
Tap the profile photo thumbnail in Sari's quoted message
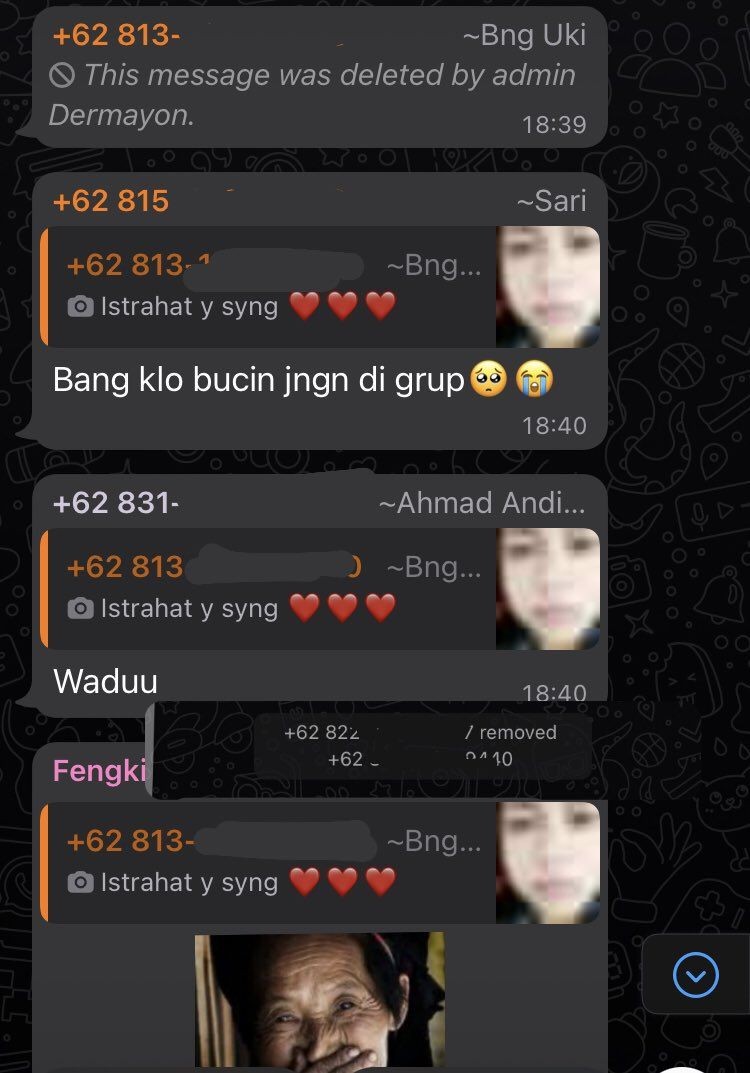pyautogui.click(x=546, y=288)
